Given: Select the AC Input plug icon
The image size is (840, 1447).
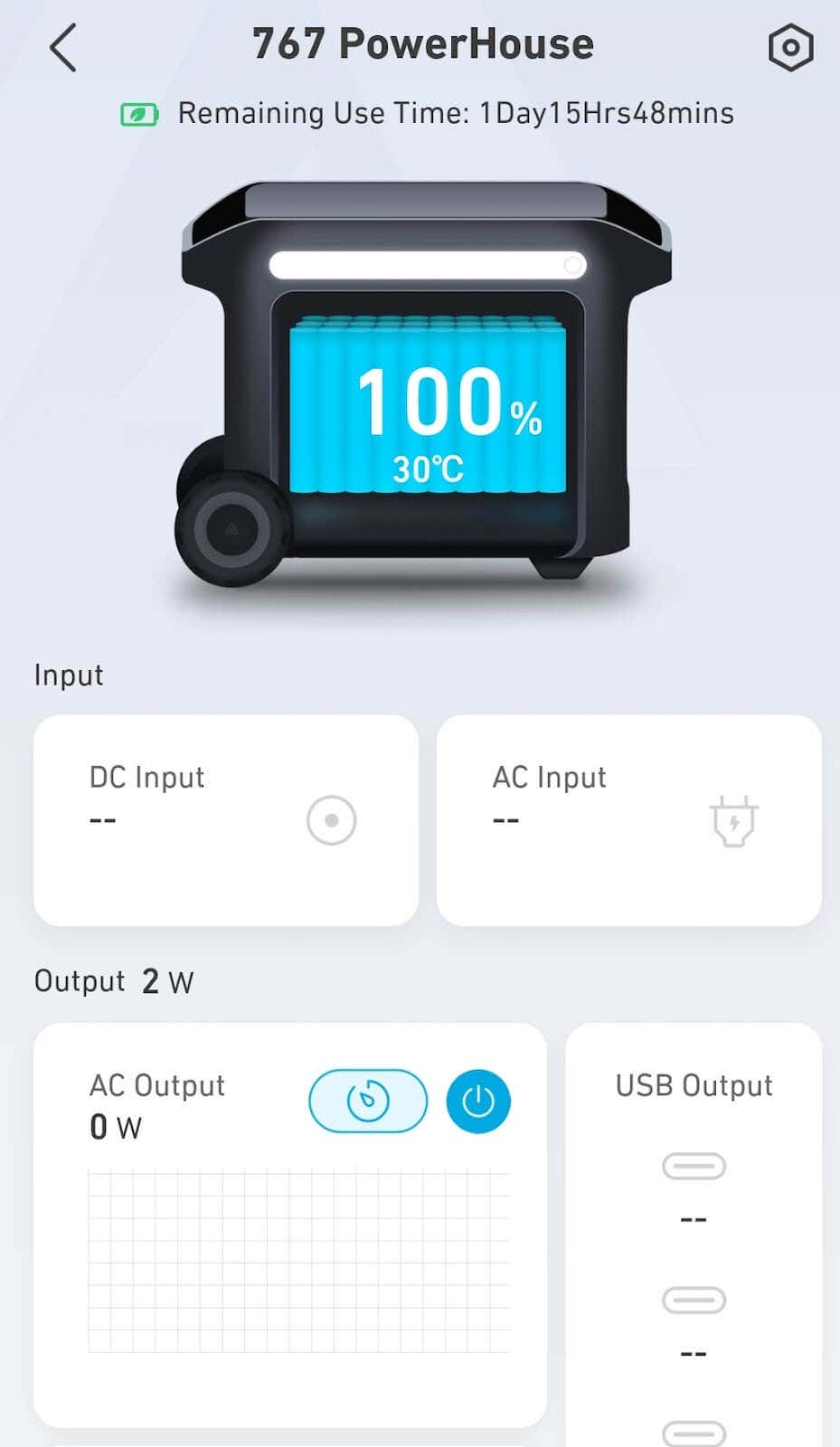Looking at the screenshot, I should click(x=735, y=819).
